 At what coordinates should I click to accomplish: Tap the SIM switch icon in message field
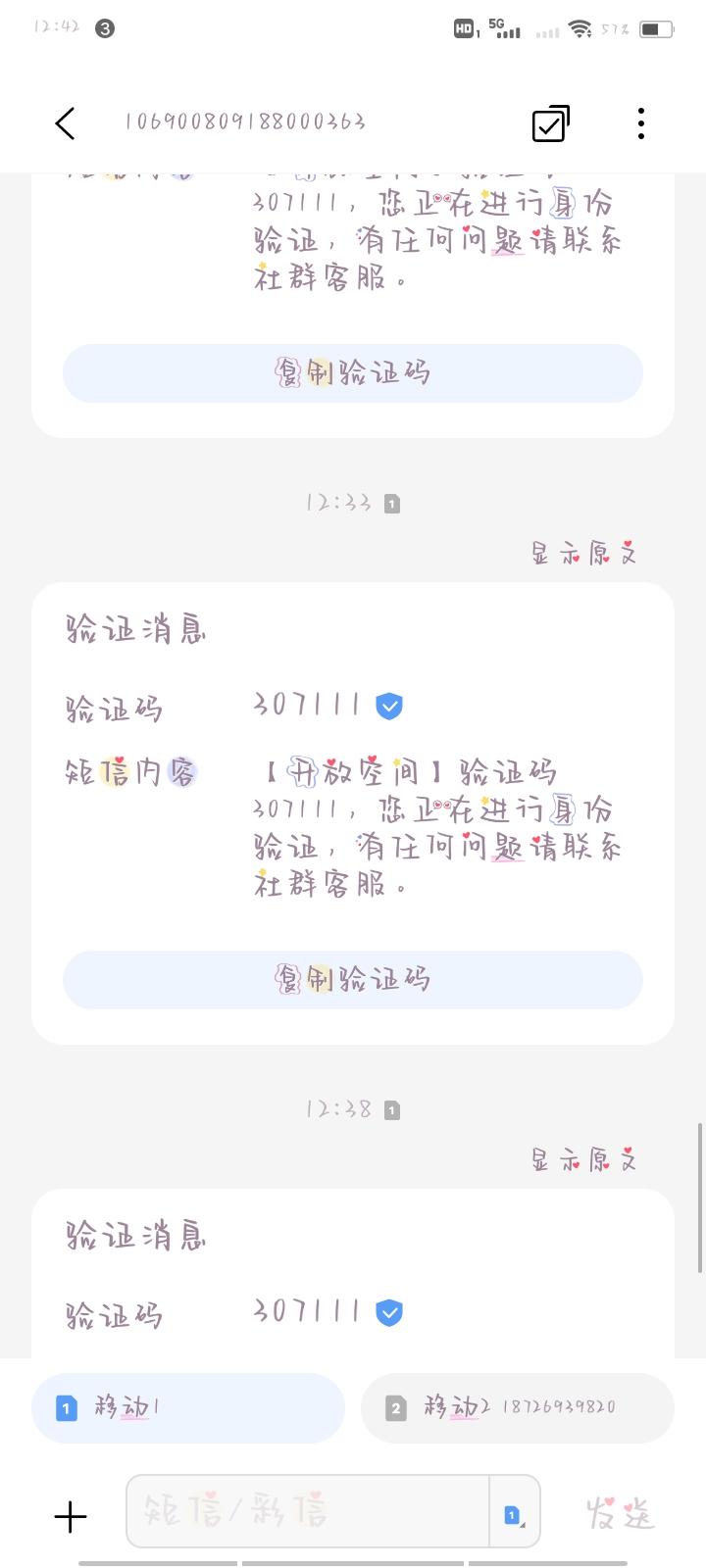(514, 1515)
